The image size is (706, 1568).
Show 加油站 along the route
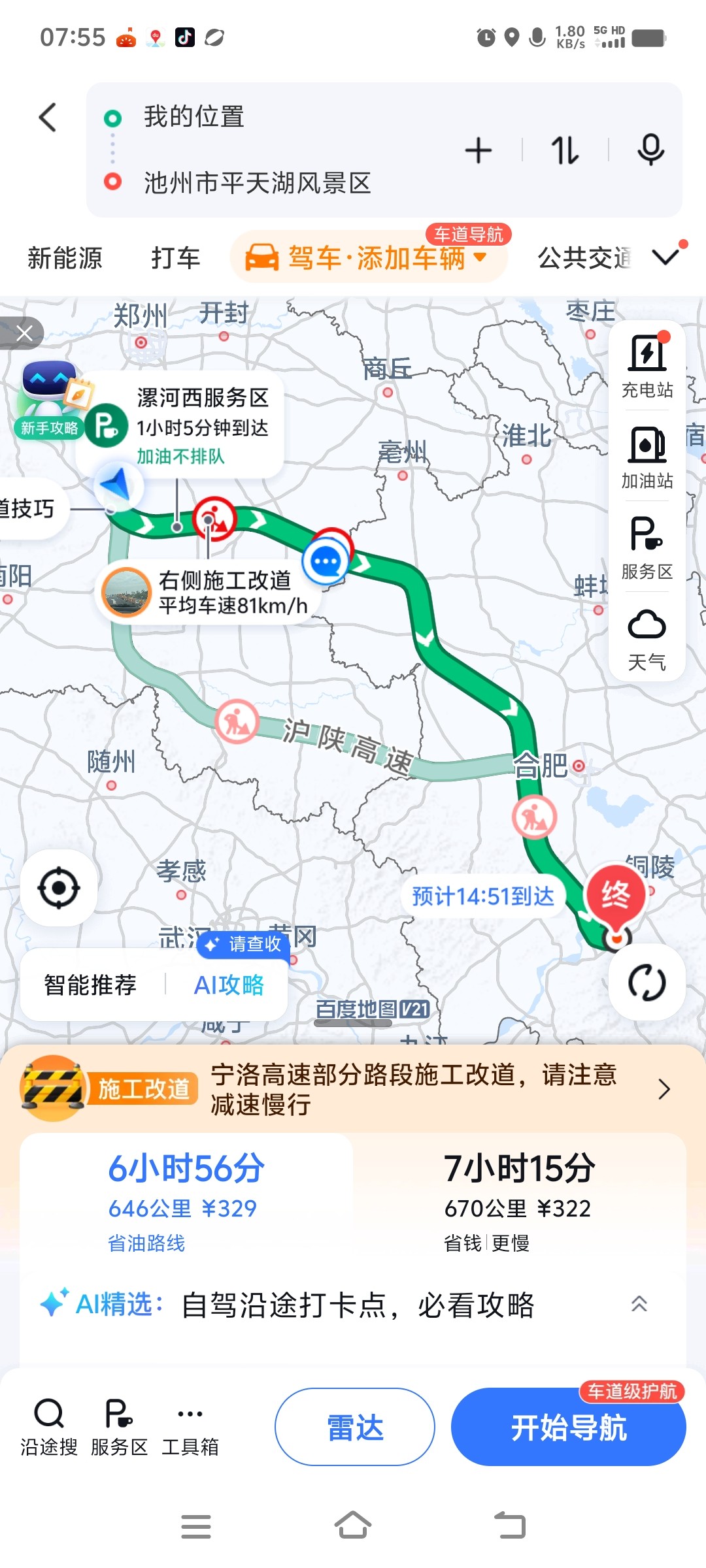tap(647, 457)
